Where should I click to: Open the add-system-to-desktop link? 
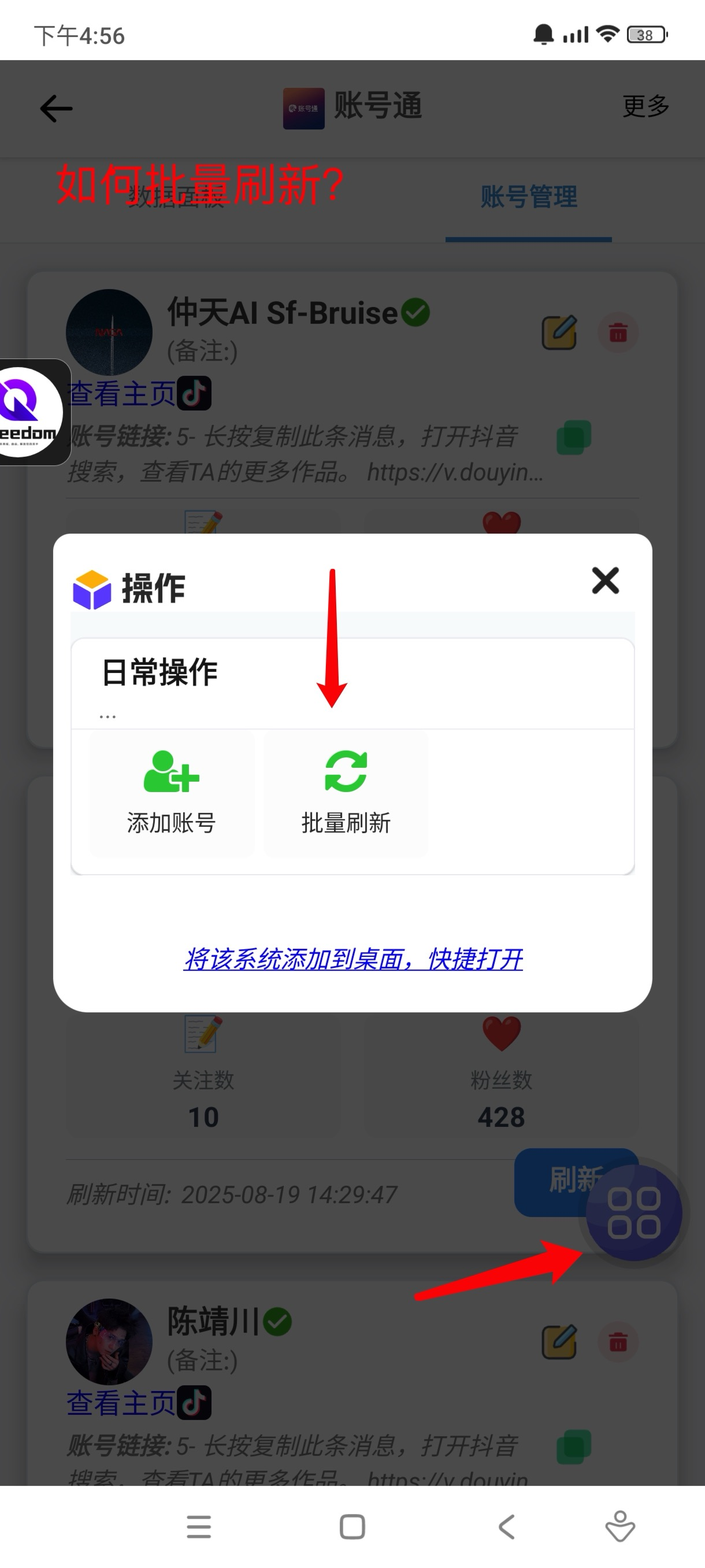353,959
